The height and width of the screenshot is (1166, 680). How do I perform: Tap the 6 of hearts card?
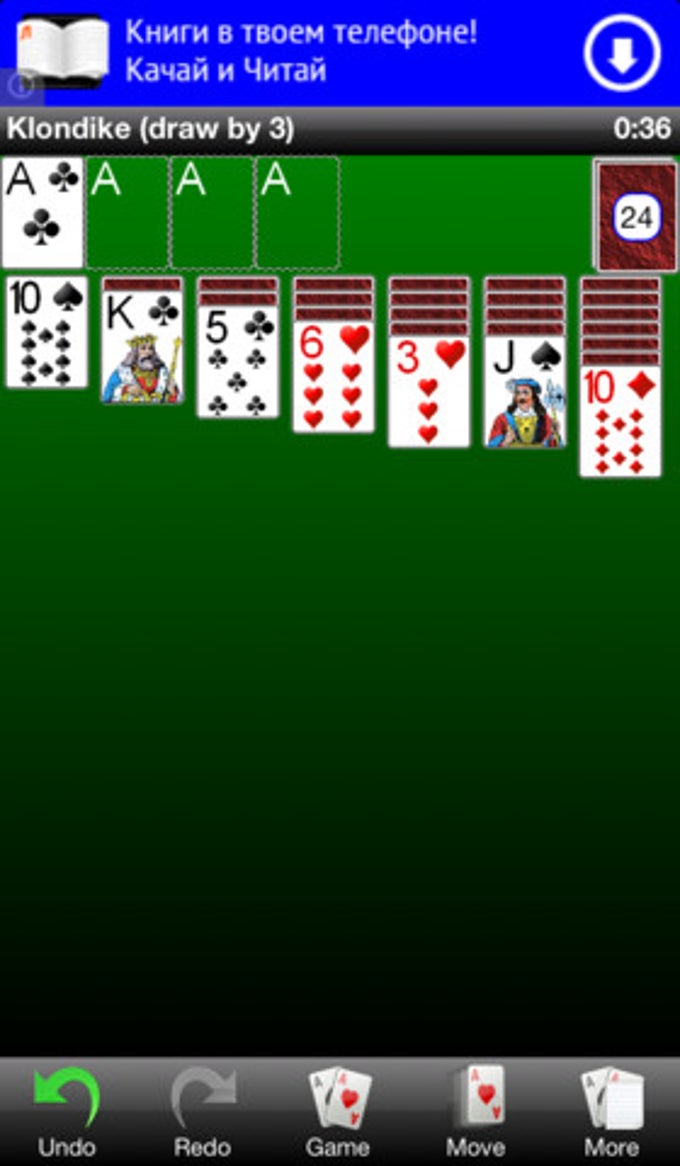(x=333, y=377)
